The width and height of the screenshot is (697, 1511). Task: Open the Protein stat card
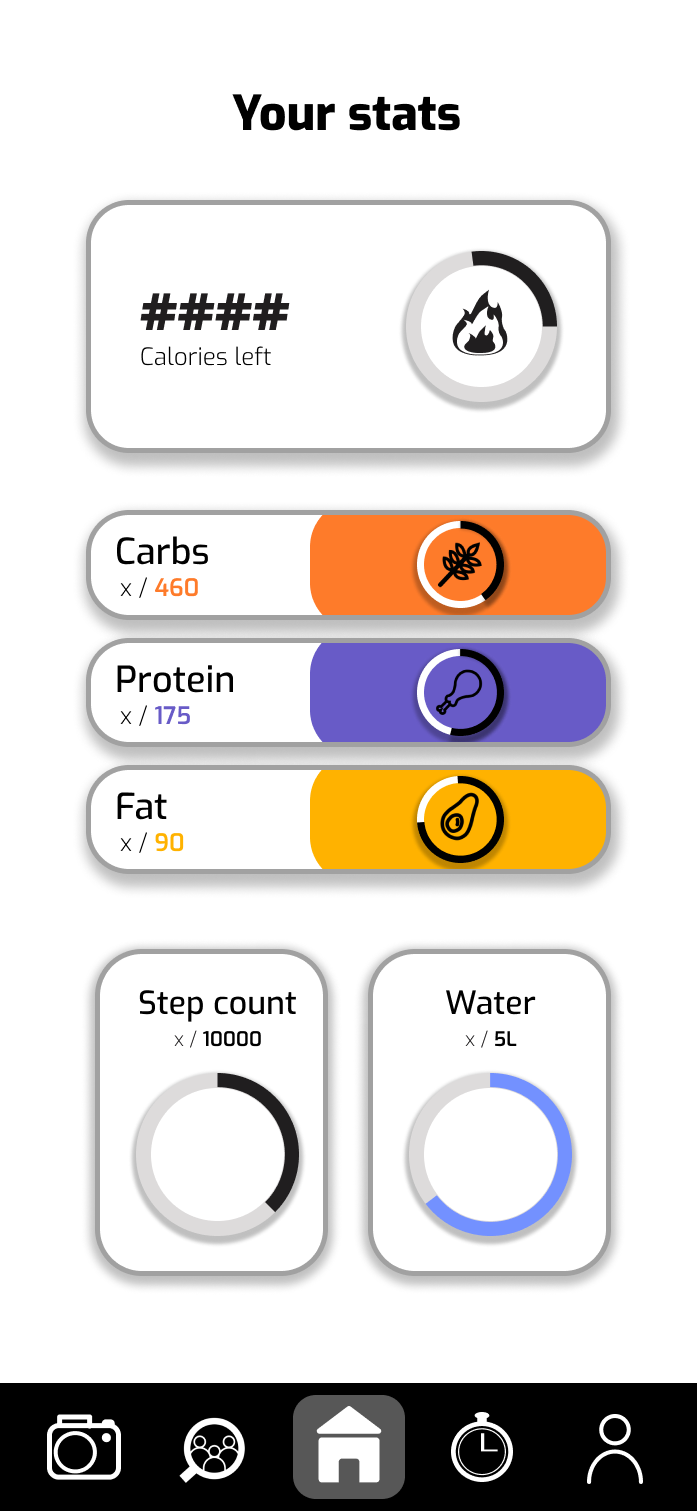pyautogui.click(x=348, y=692)
